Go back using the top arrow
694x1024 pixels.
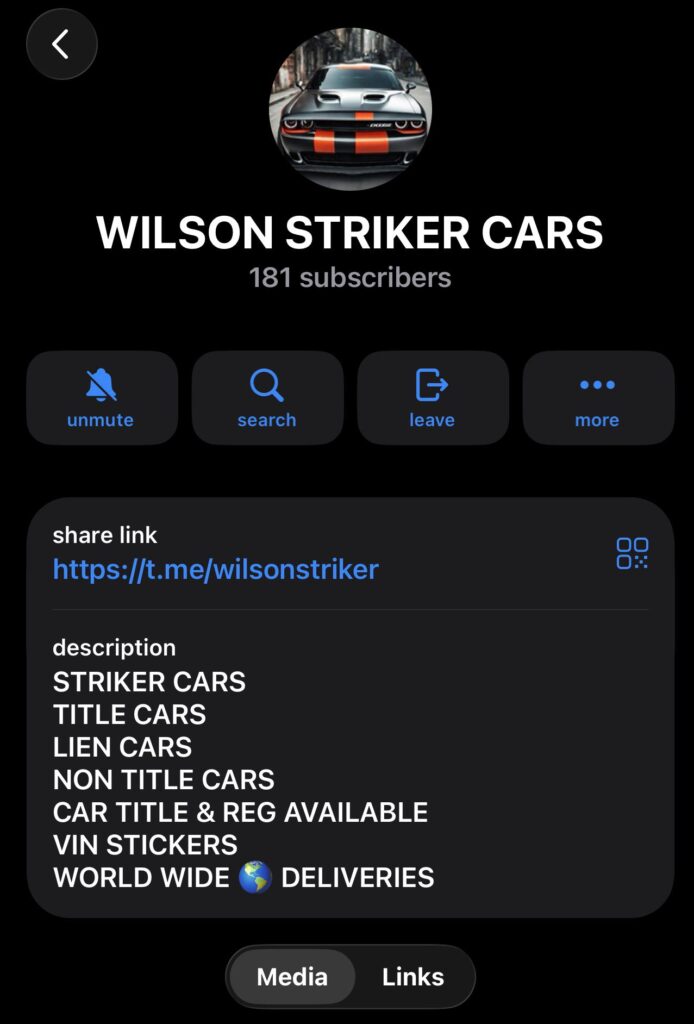click(x=61, y=44)
